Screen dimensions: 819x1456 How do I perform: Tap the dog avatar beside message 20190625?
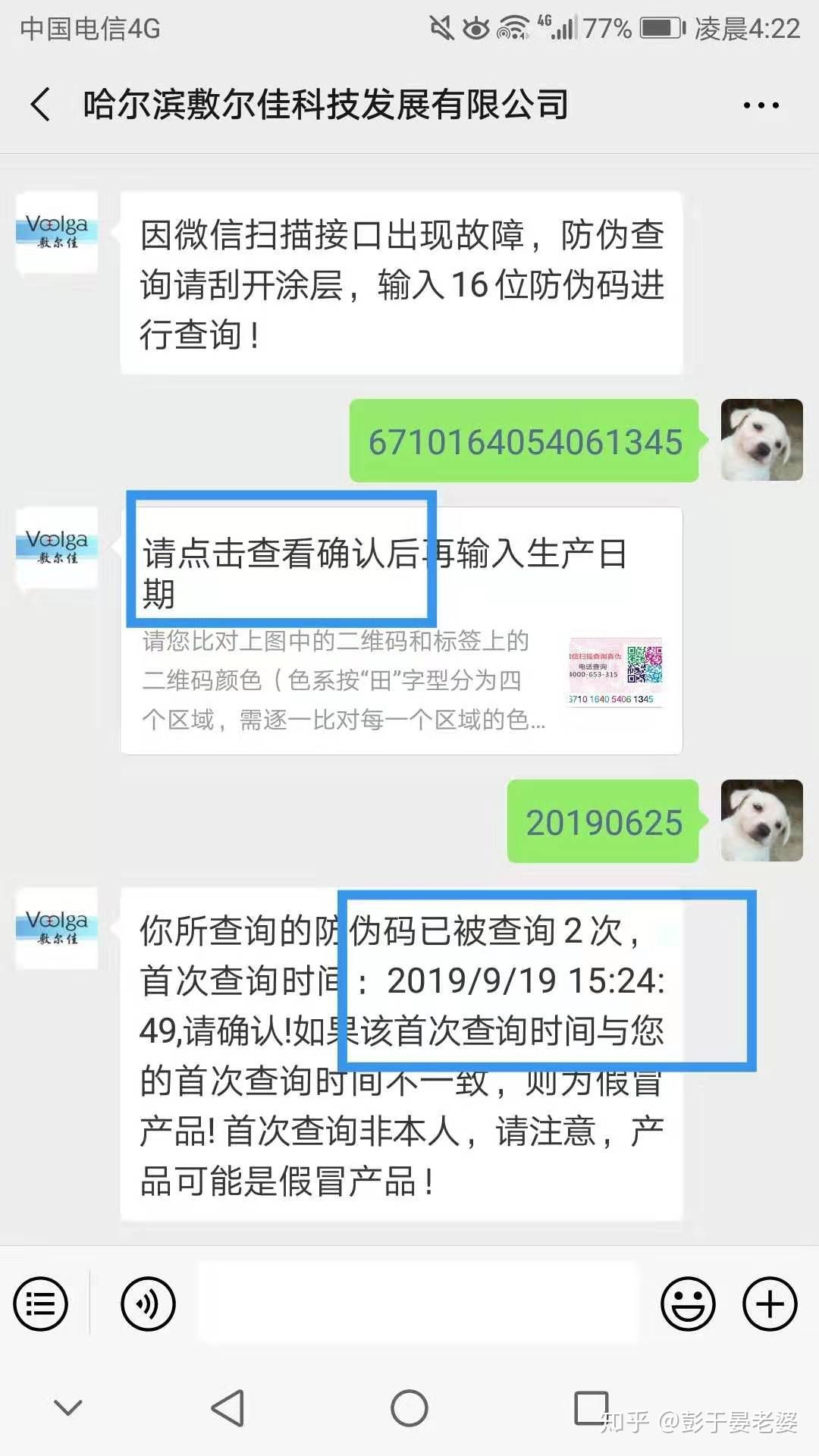tap(761, 821)
